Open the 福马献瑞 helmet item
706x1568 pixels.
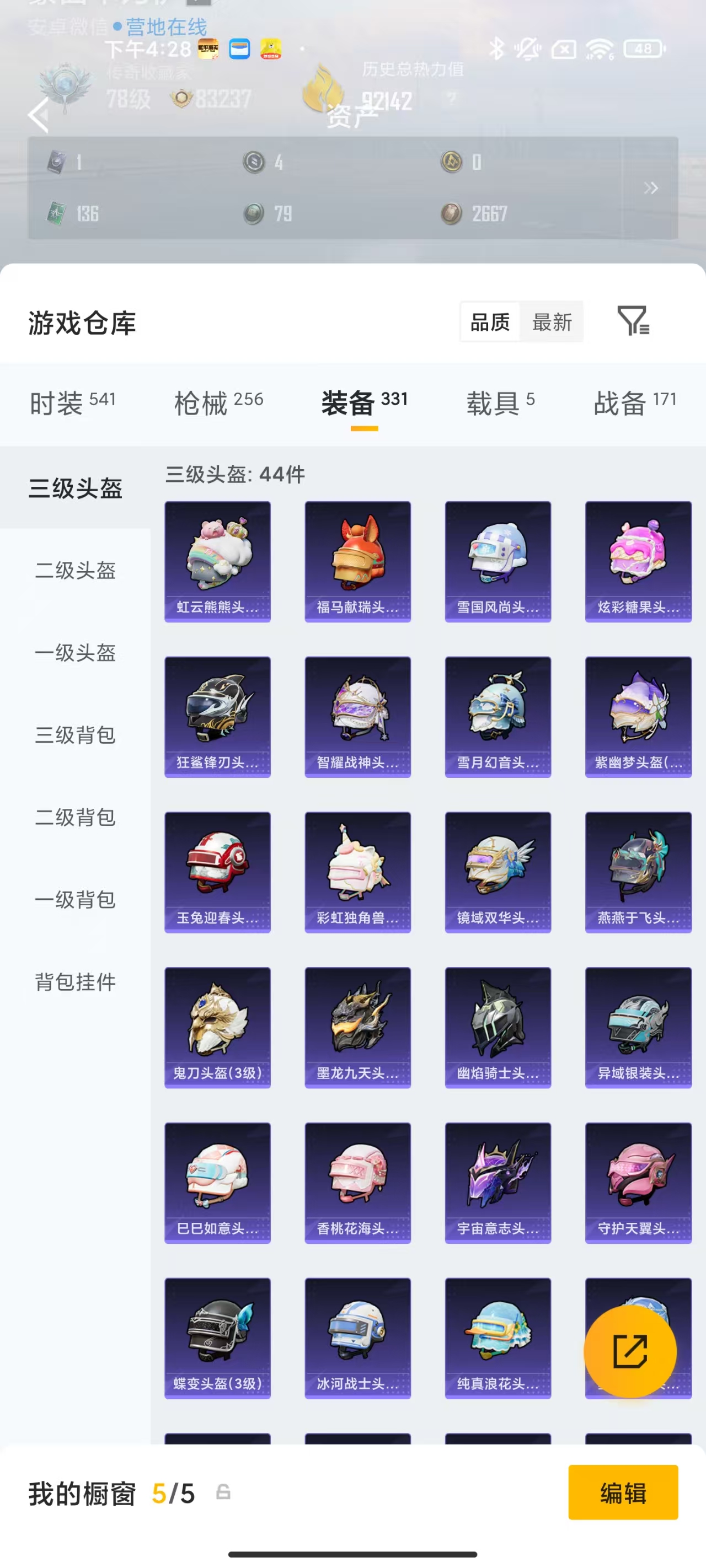tap(357, 561)
